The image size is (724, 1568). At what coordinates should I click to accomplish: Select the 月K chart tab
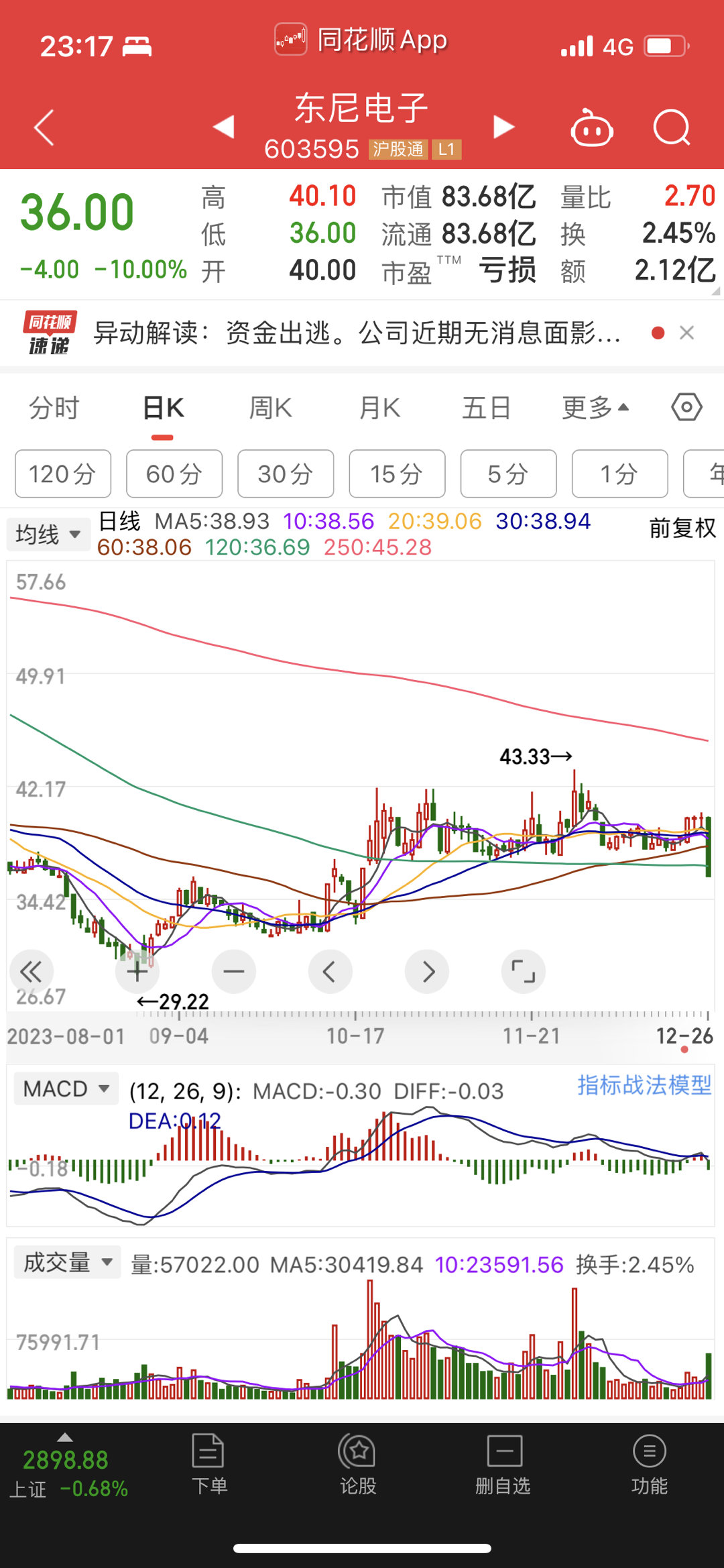[x=379, y=408]
